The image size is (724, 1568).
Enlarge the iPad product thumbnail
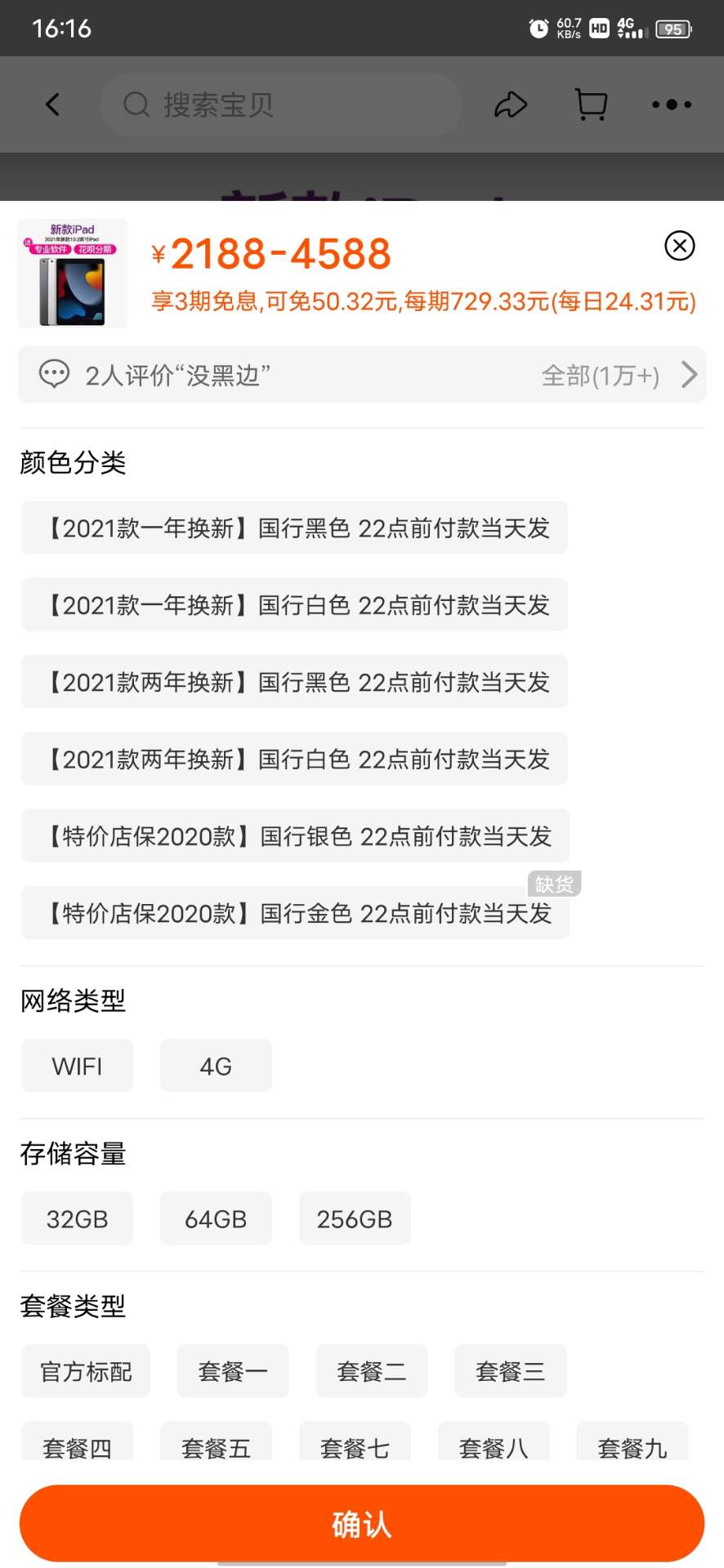pos(73,274)
